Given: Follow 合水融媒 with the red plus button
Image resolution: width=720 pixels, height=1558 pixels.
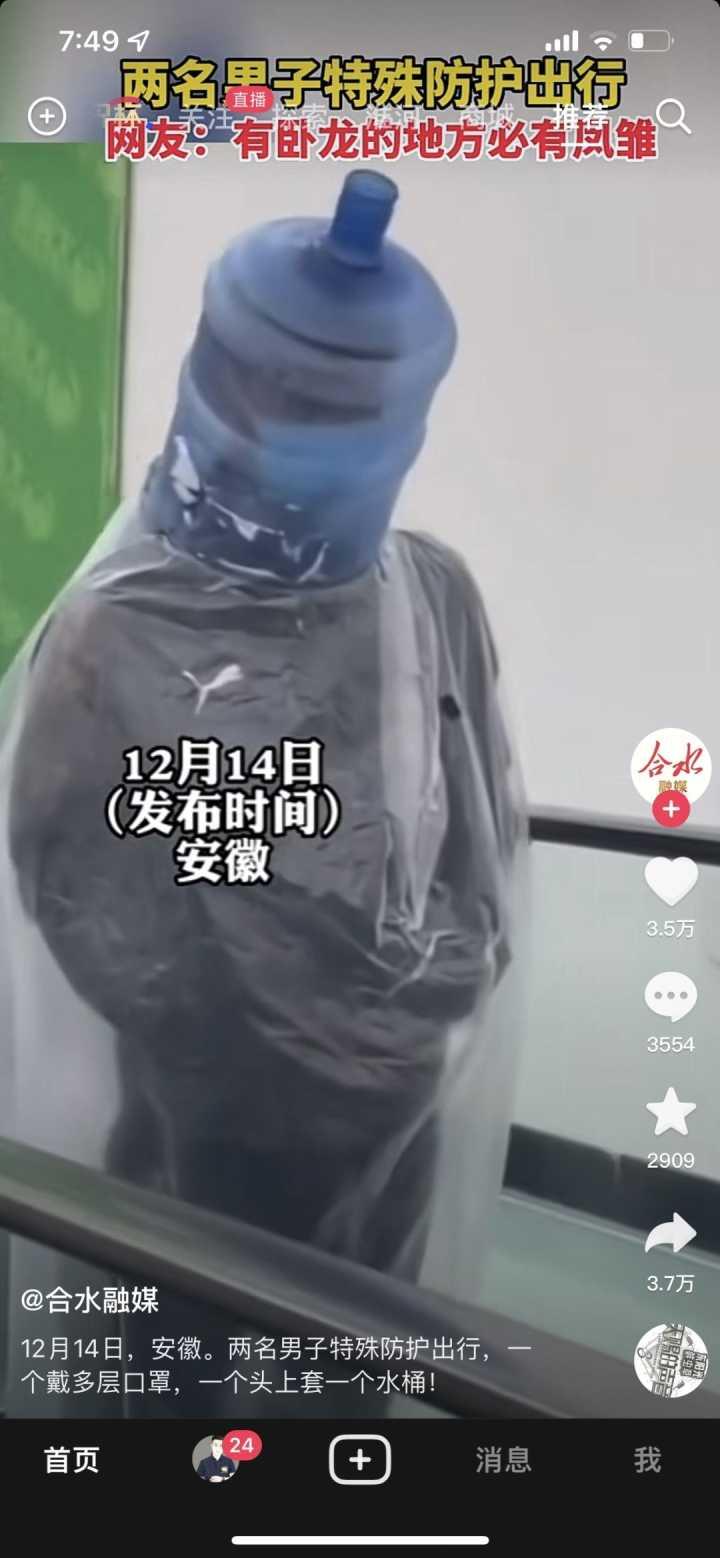Looking at the screenshot, I should tap(671, 810).
